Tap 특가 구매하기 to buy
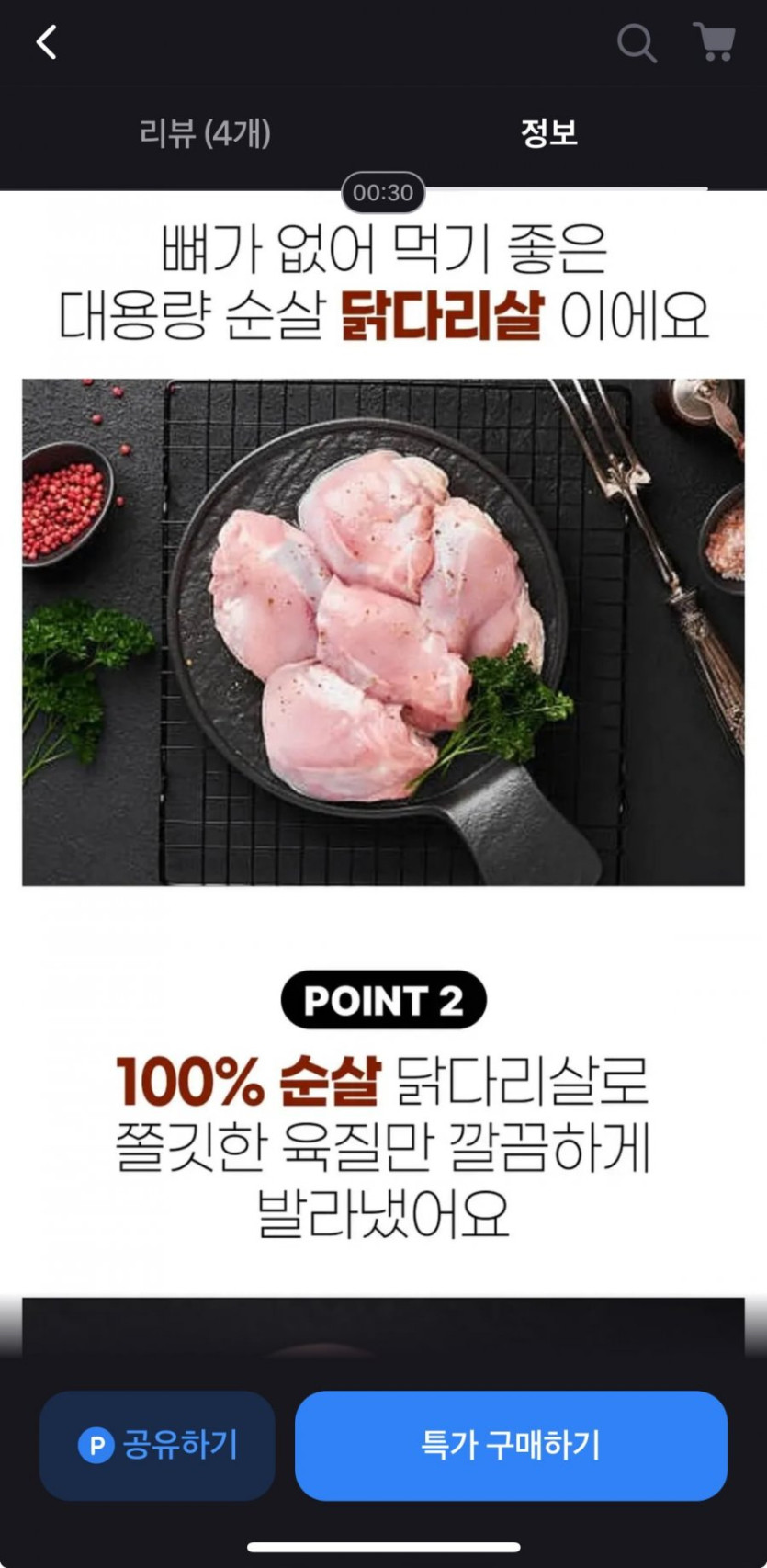The image size is (767, 1568). click(511, 1446)
